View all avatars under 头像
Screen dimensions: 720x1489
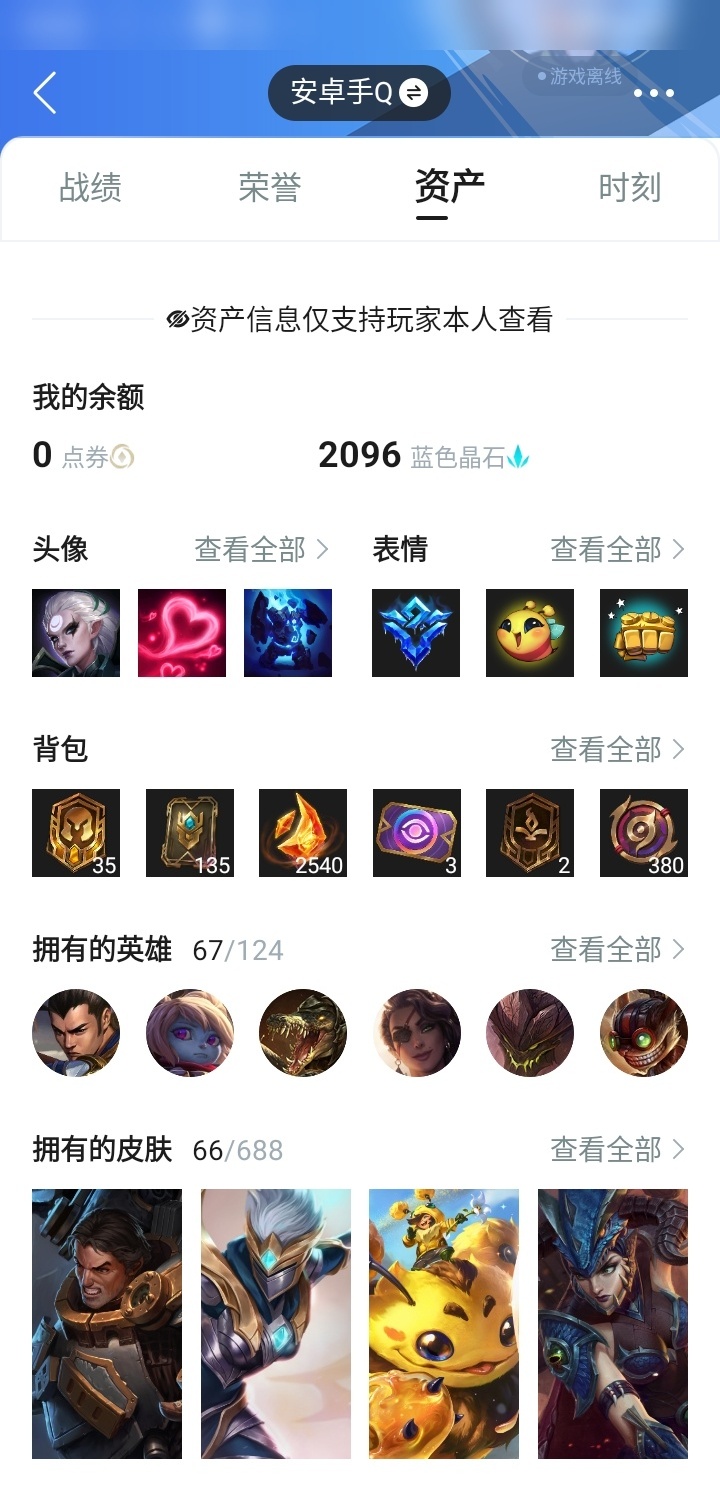[262, 549]
